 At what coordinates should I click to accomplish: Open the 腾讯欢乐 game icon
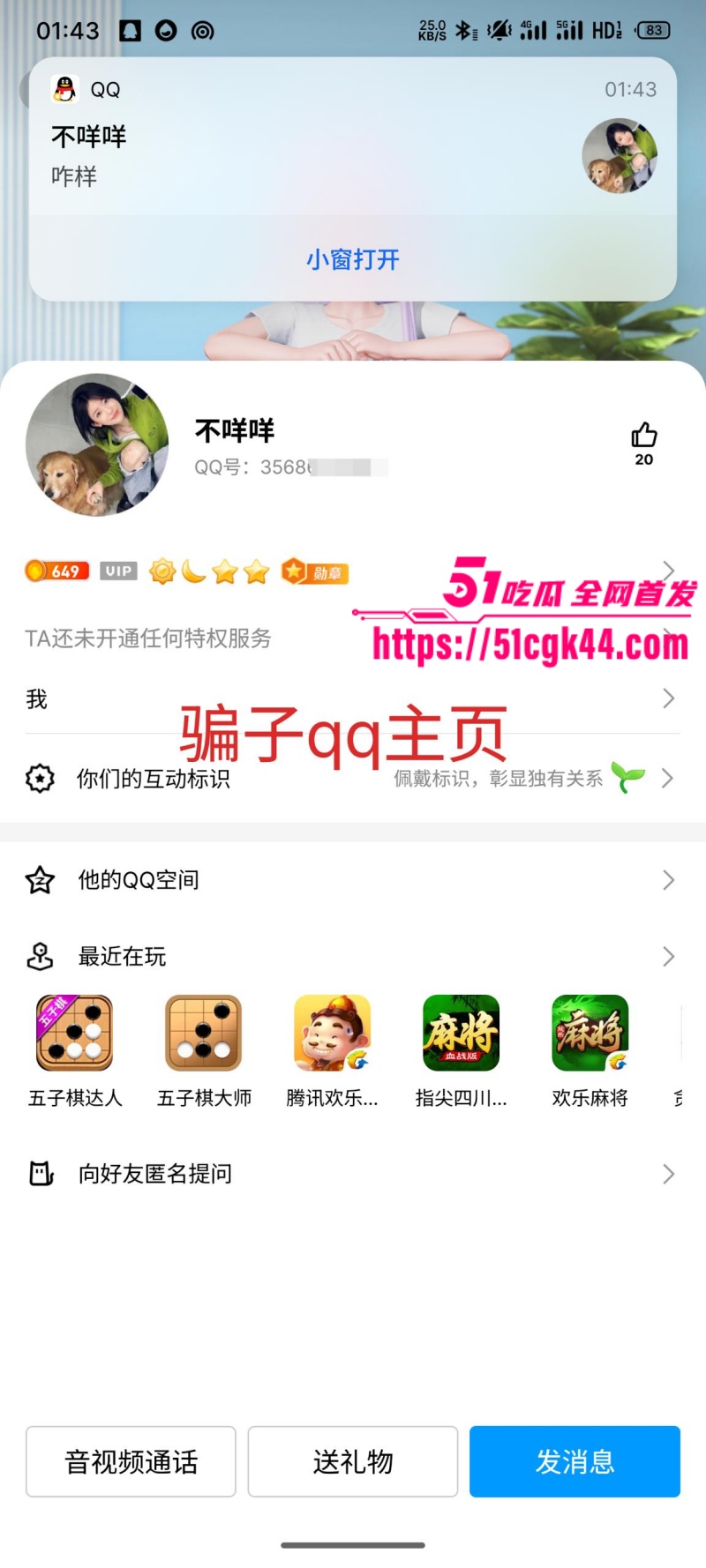332,1033
